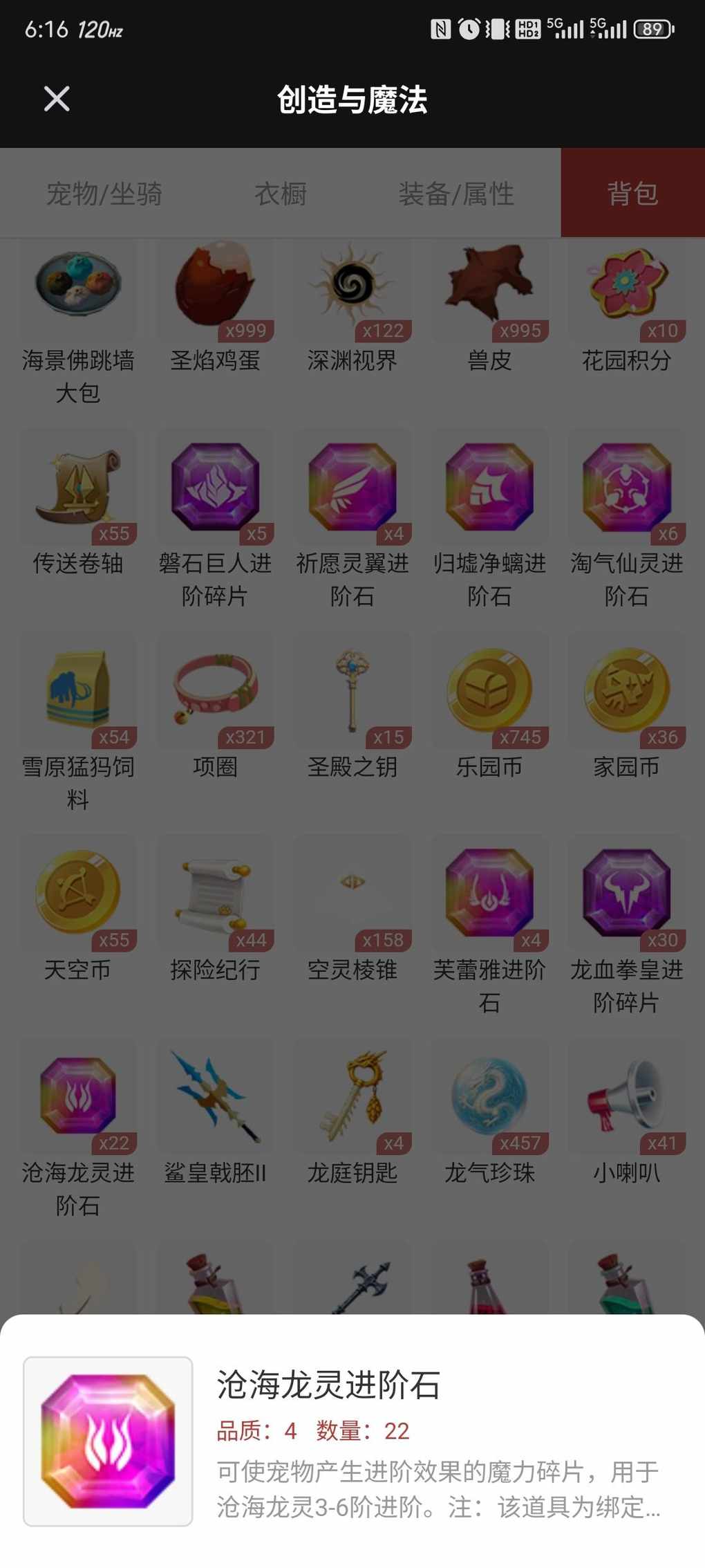
Task: View details for 深渊视界
Action: tap(352, 290)
